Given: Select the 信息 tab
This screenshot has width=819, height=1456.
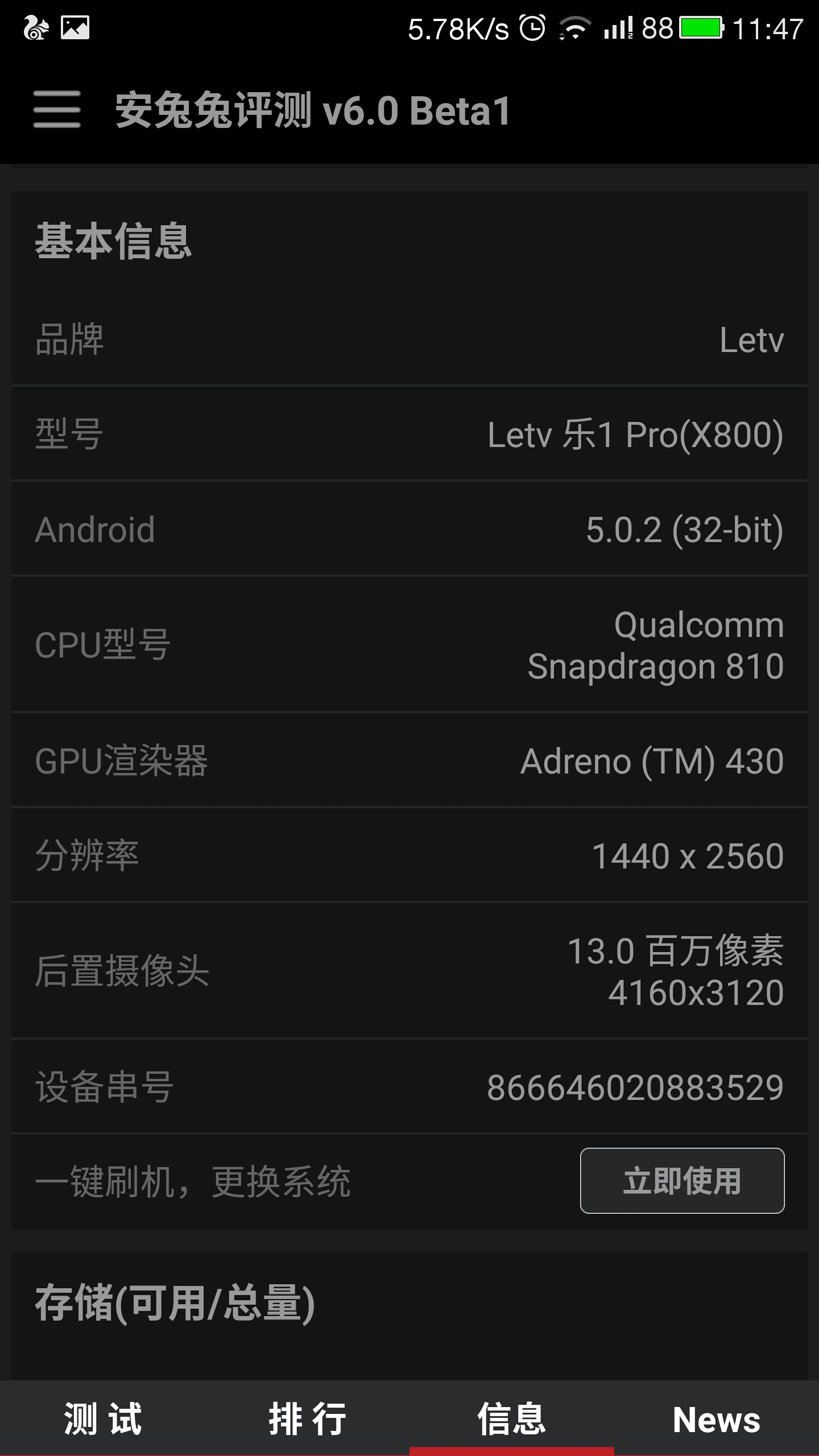Looking at the screenshot, I should pyautogui.click(x=512, y=1418).
